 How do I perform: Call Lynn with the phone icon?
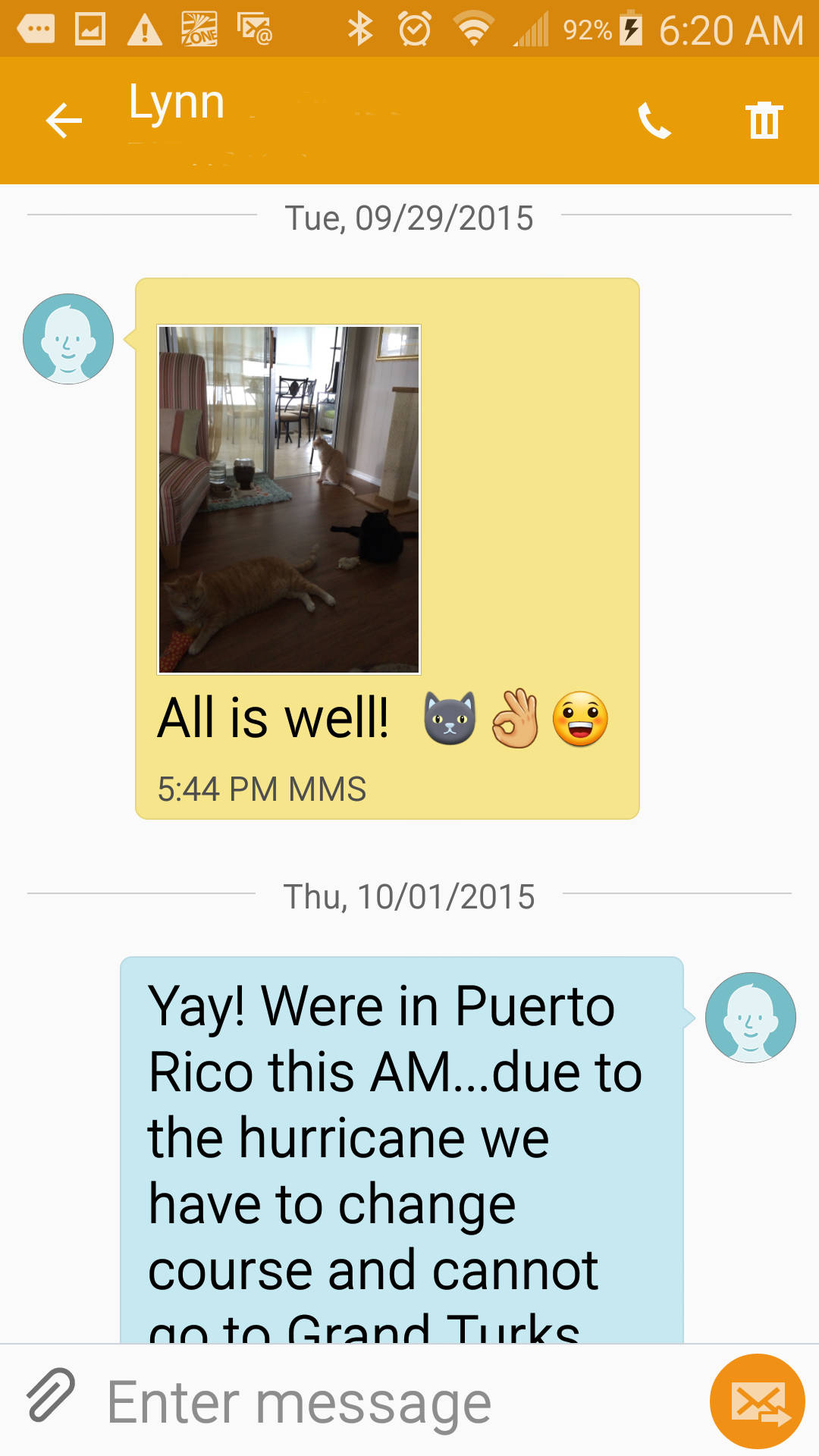pyautogui.click(x=654, y=121)
